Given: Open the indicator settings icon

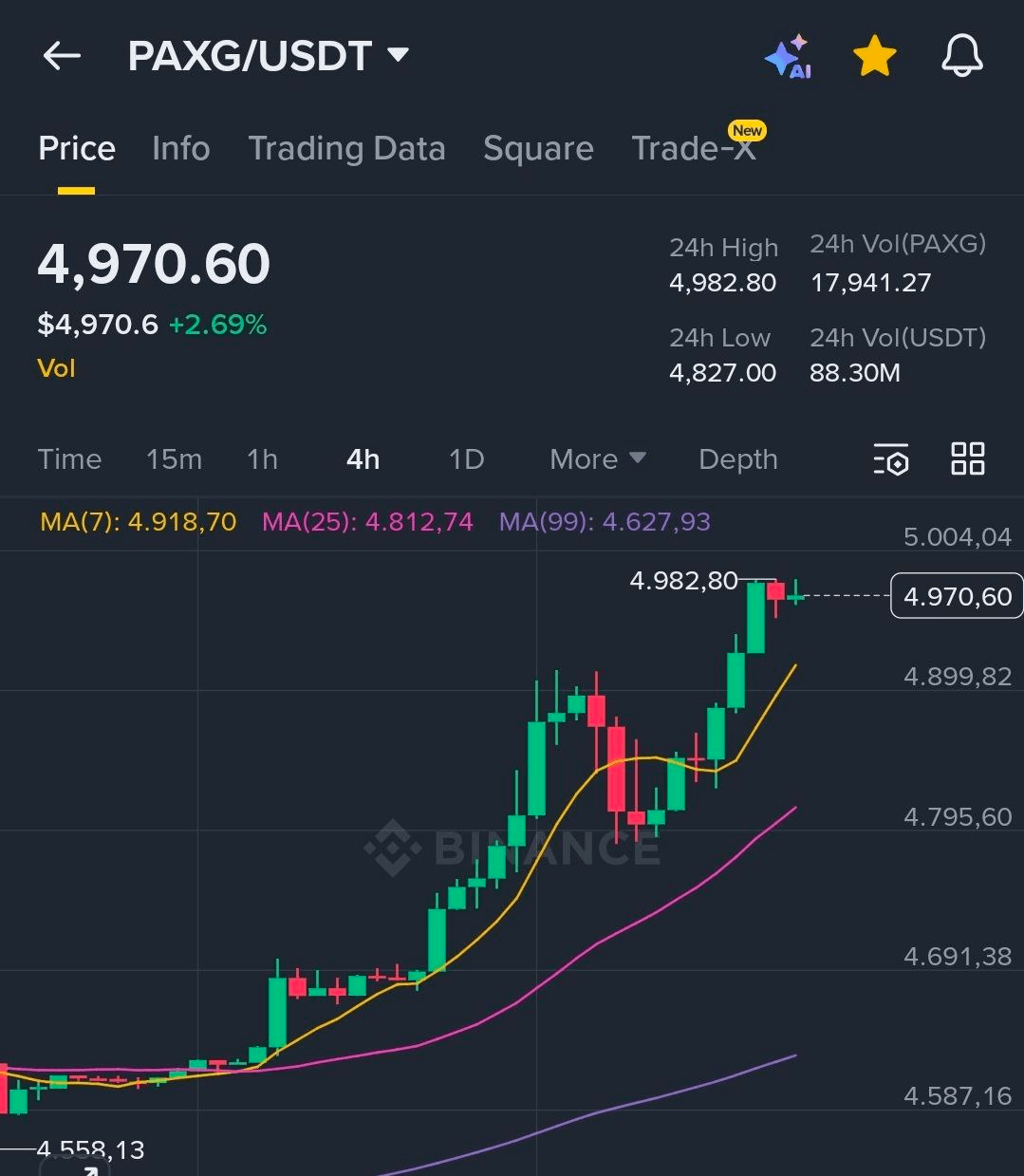Looking at the screenshot, I should pos(890,459).
